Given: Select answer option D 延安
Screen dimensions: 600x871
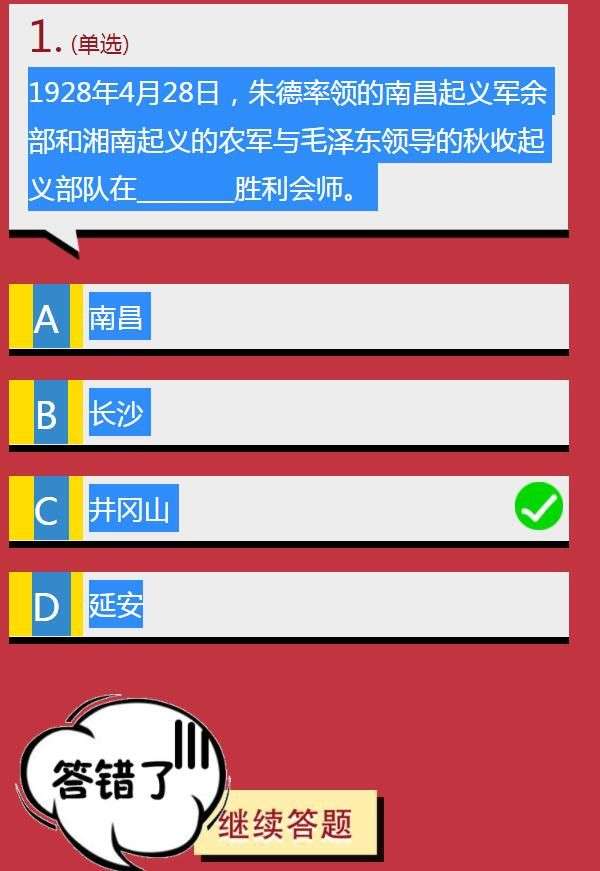Looking at the screenshot, I should point(288,606).
